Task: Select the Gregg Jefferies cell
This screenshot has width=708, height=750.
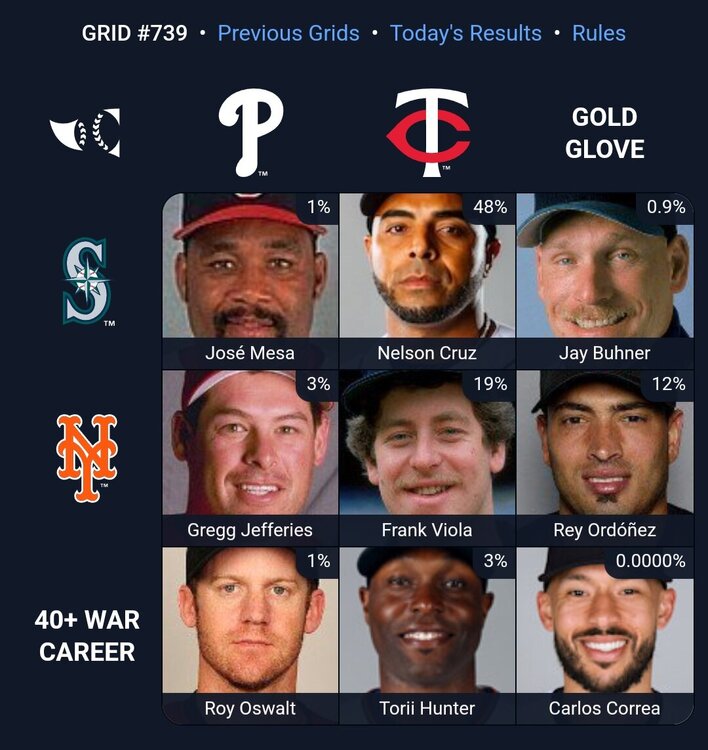Action: coord(250,458)
